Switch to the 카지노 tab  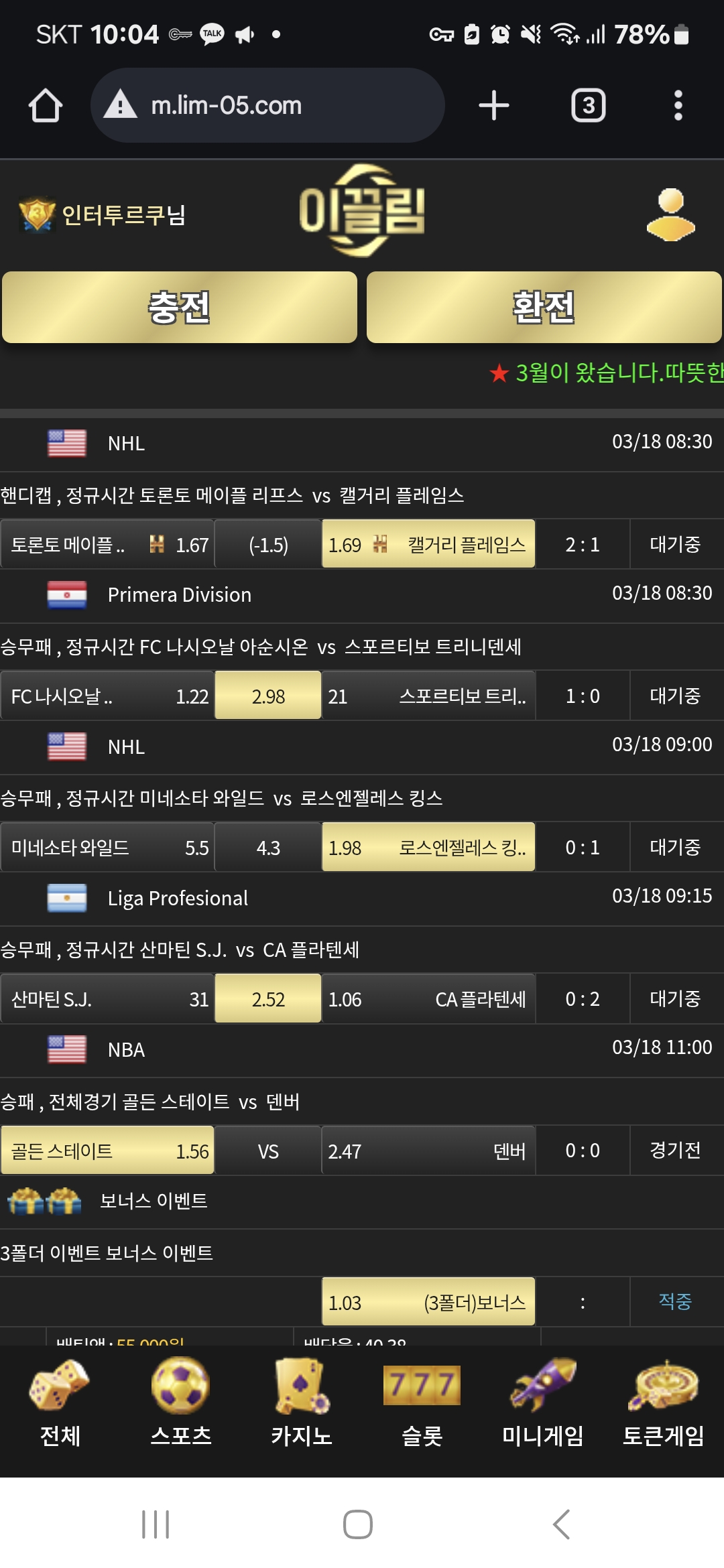tap(301, 1404)
